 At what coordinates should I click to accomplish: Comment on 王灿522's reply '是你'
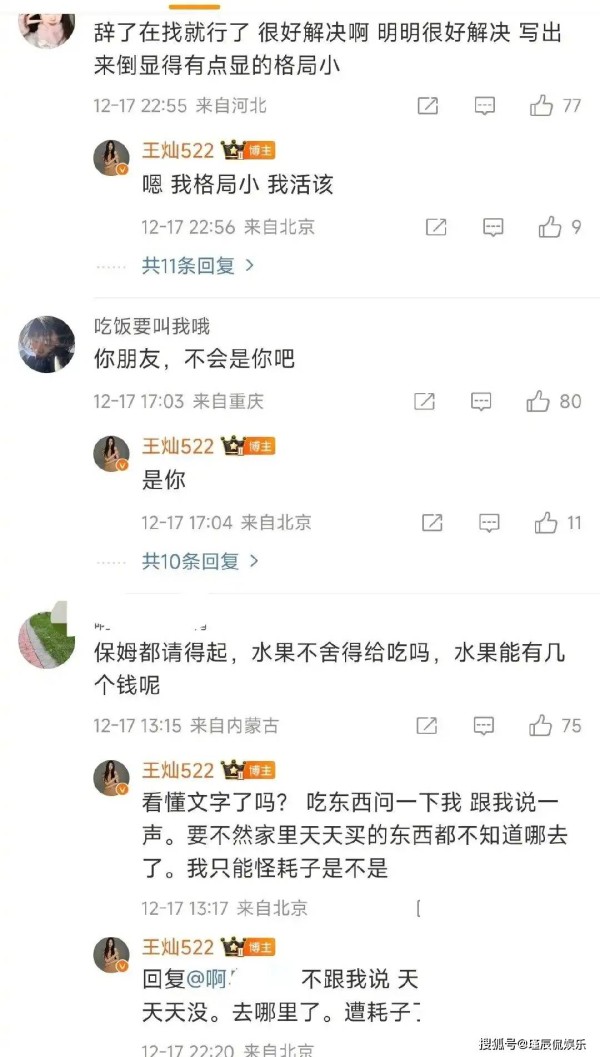pos(489,522)
